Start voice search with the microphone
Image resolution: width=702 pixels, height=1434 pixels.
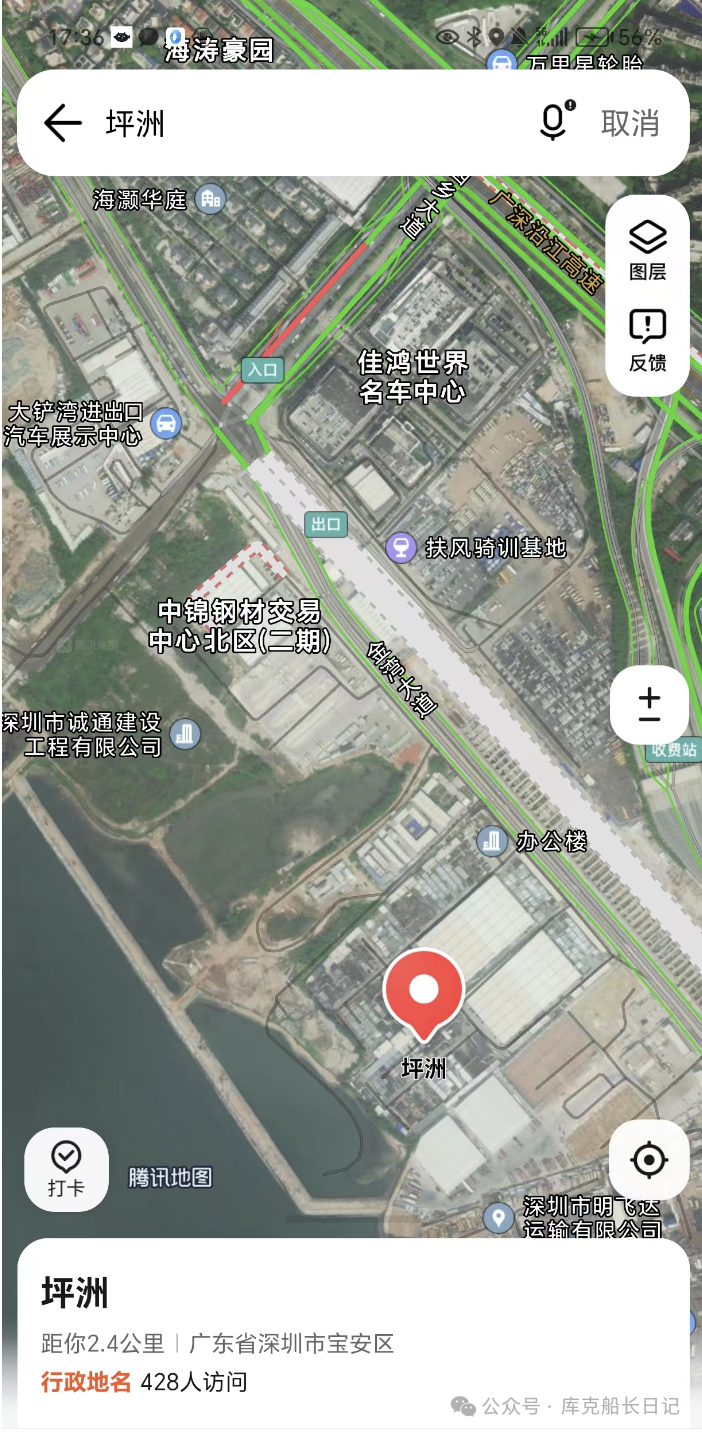pyautogui.click(x=554, y=122)
